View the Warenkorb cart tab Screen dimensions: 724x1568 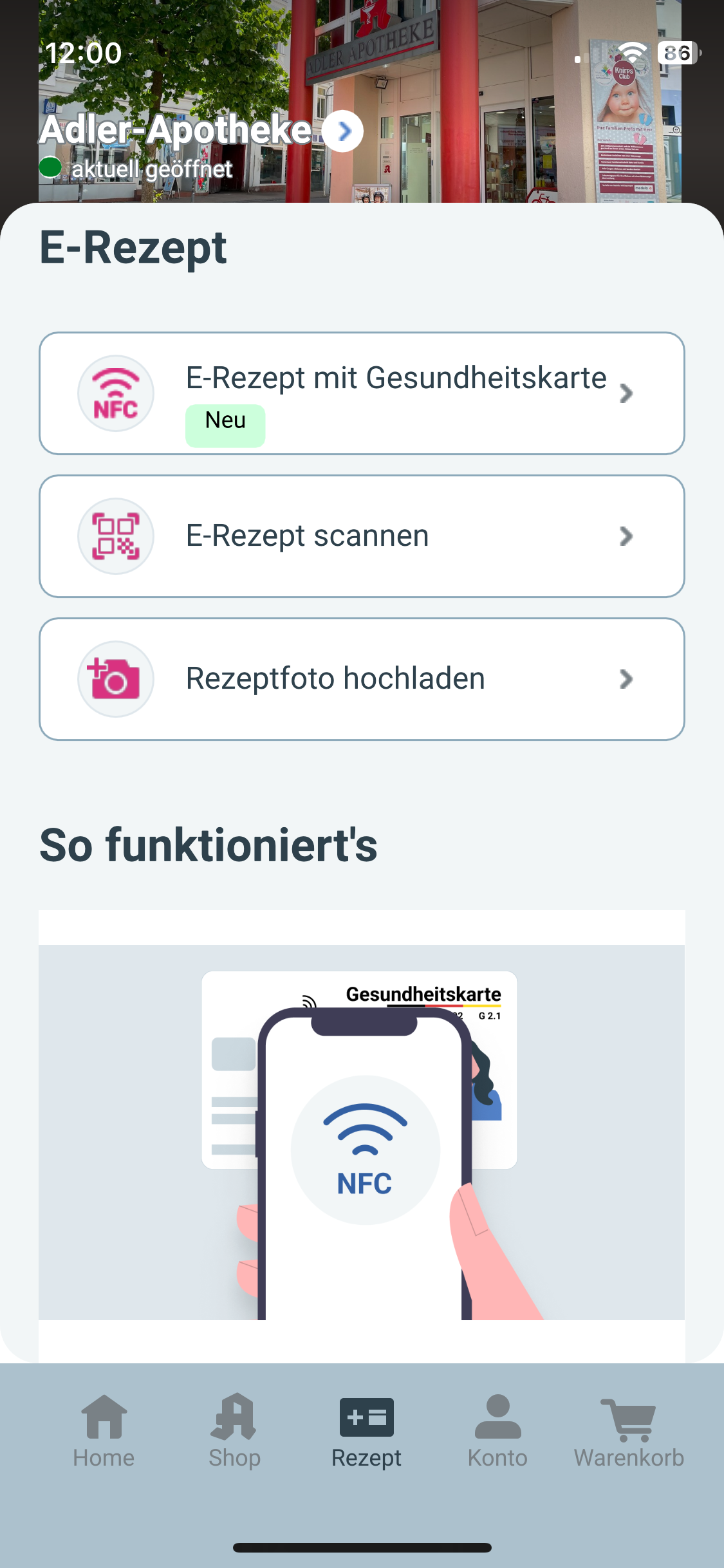point(629,1432)
